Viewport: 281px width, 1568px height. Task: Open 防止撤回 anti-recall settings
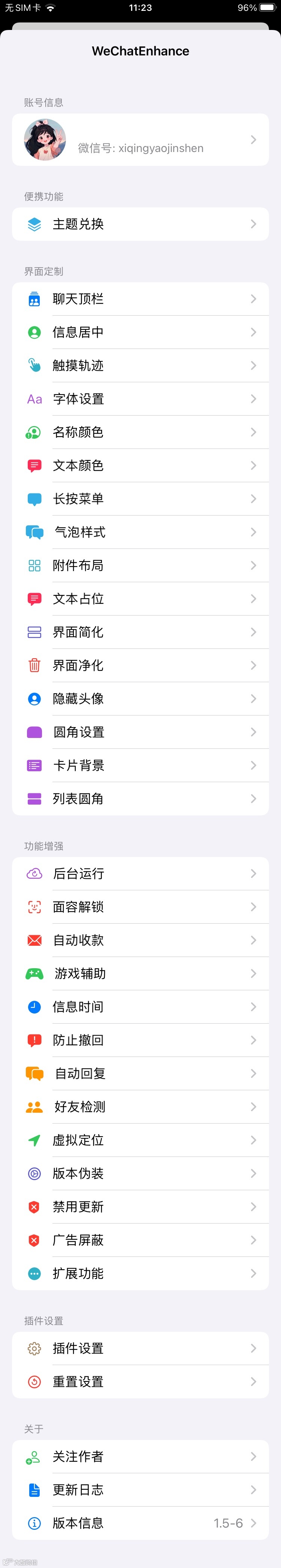pos(140,1040)
